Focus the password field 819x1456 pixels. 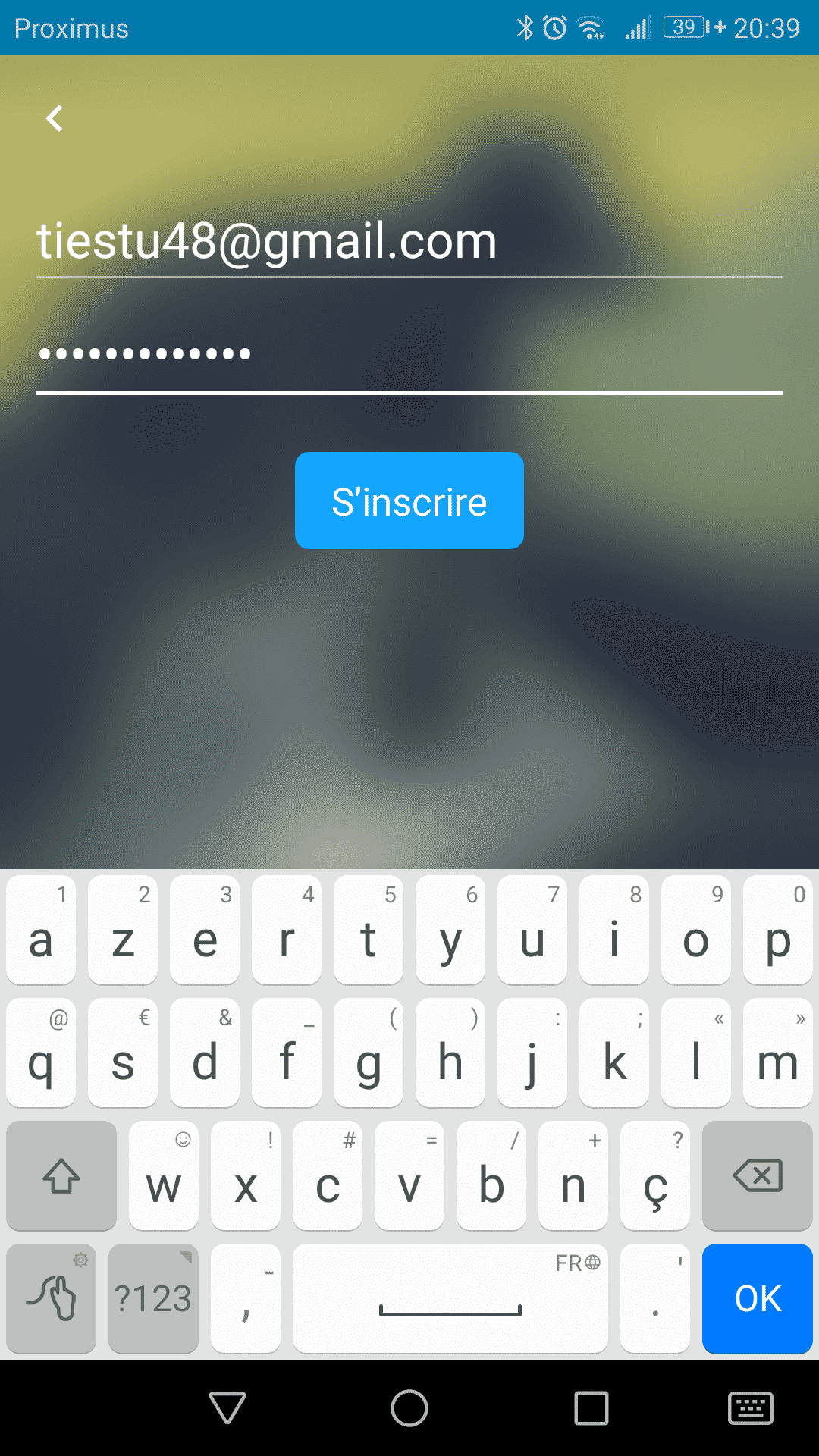pyautogui.click(x=409, y=354)
